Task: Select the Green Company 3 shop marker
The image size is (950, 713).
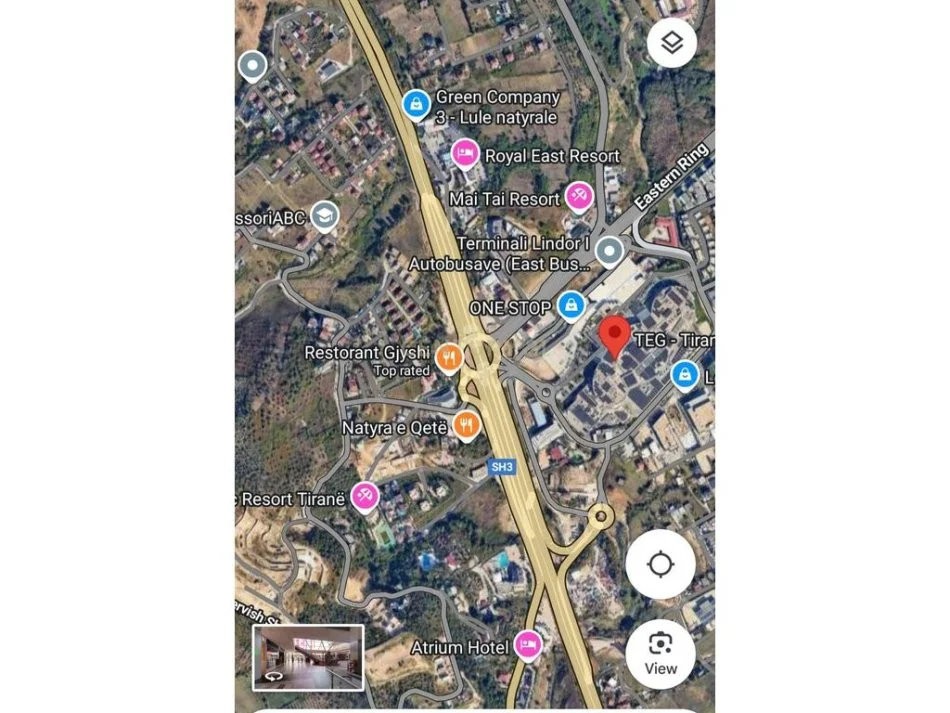Action: point(416,102)
